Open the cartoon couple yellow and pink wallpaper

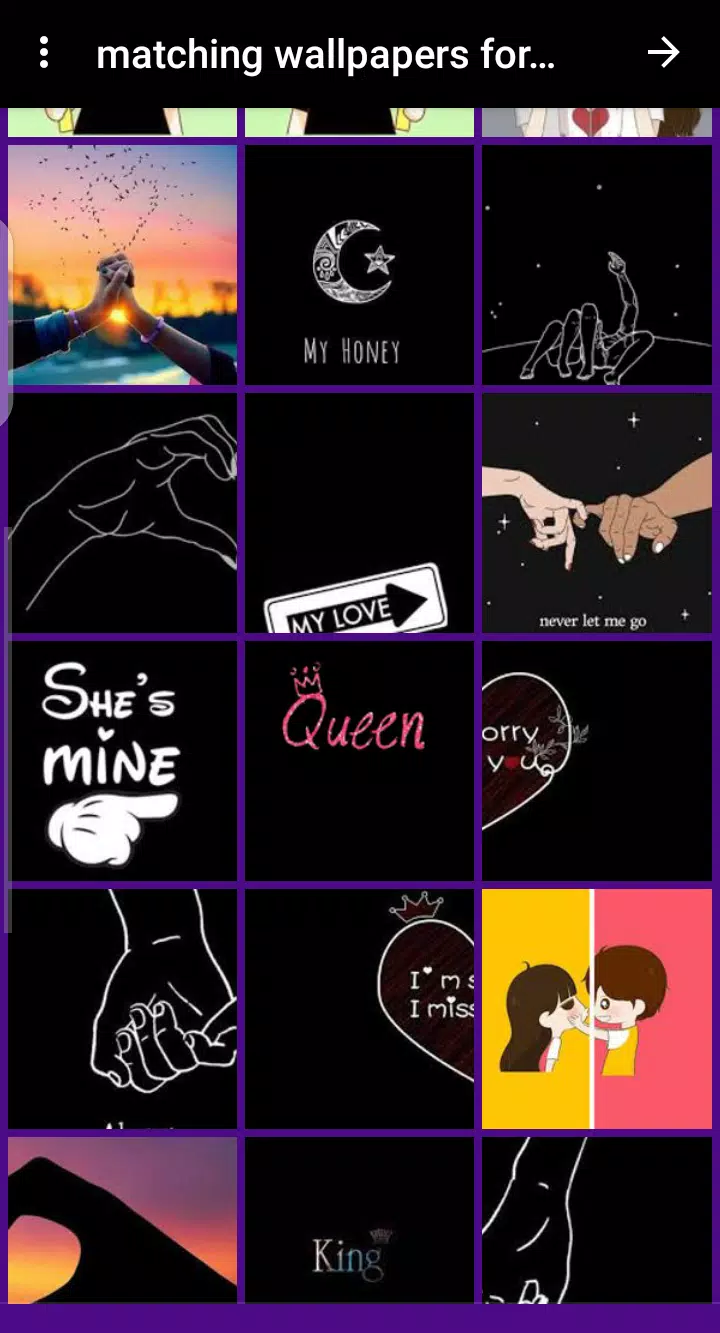596,1008
